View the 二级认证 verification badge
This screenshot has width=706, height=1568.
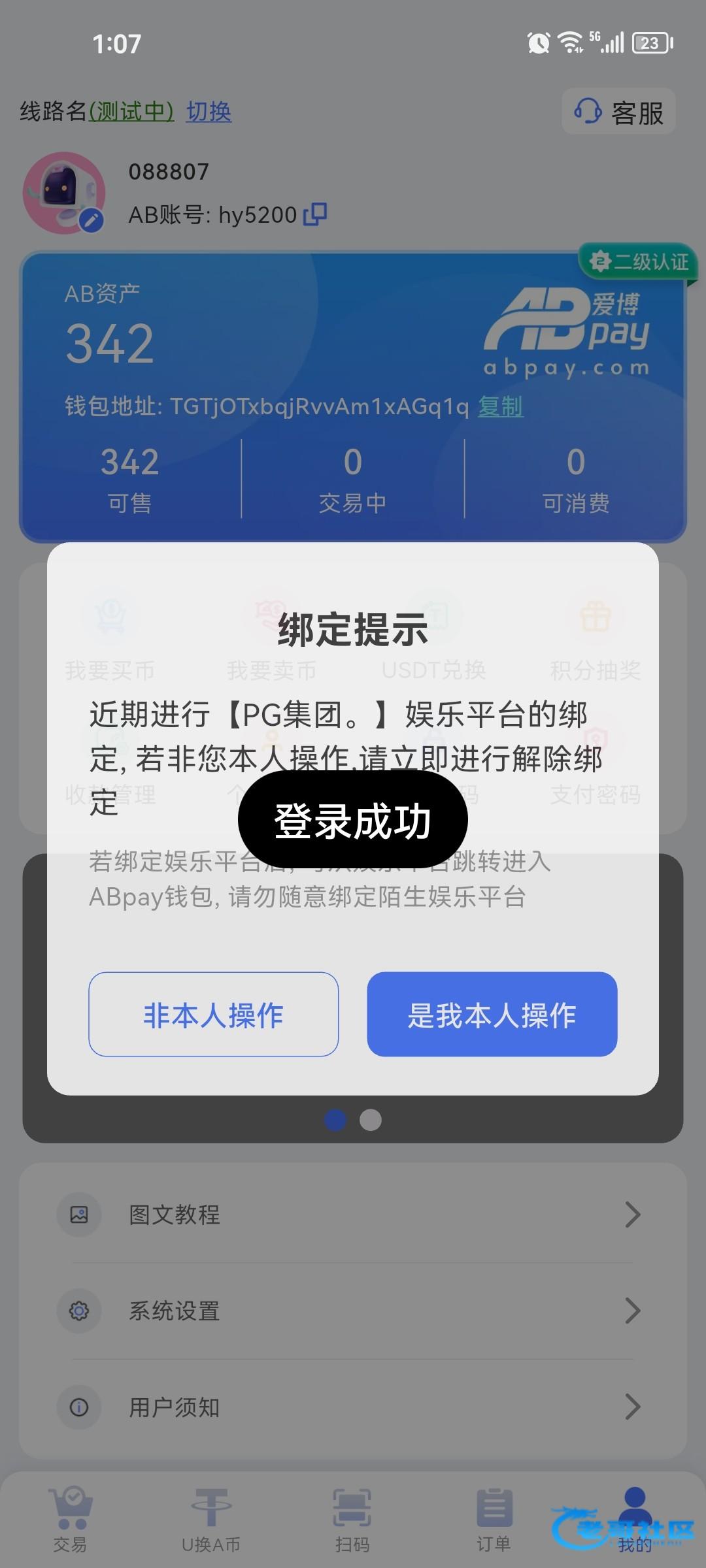639,262
